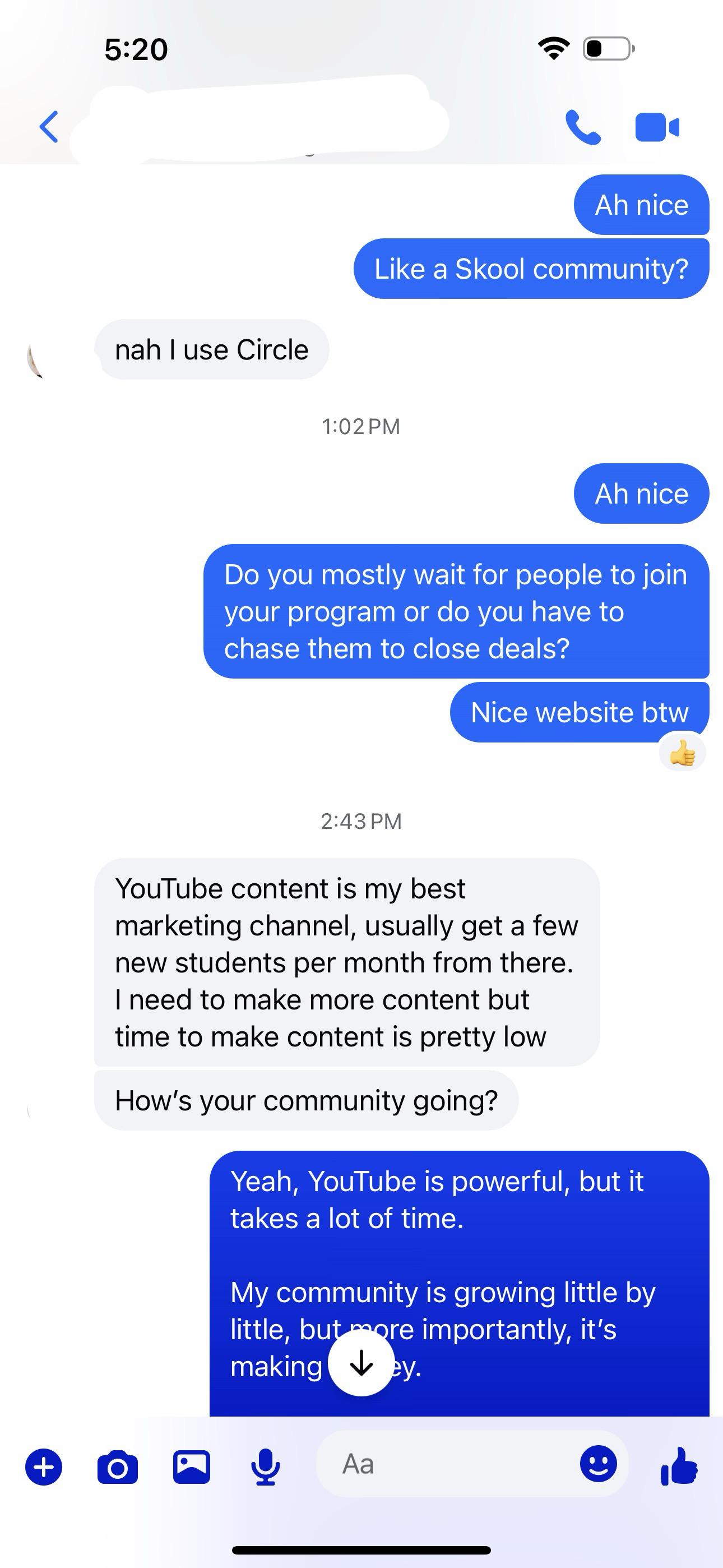
Task: Jump to latest message with down arrow
Action: [x=361, y=1362]
